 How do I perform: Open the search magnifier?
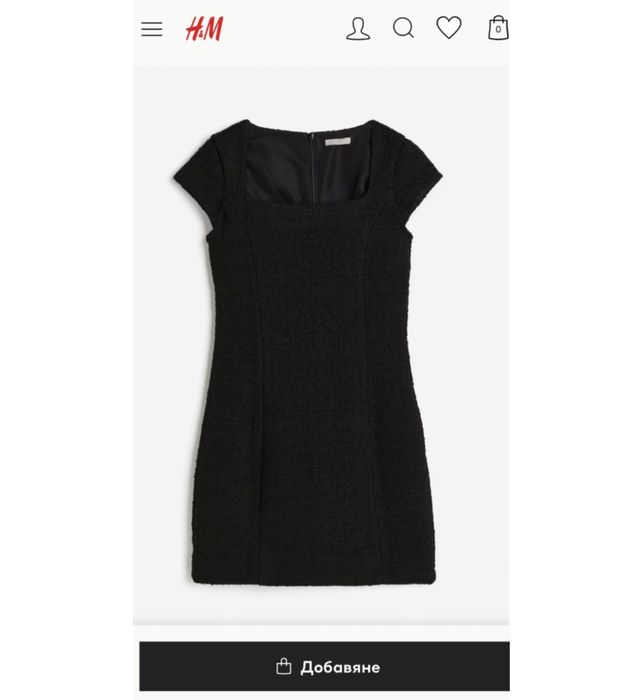403,29
